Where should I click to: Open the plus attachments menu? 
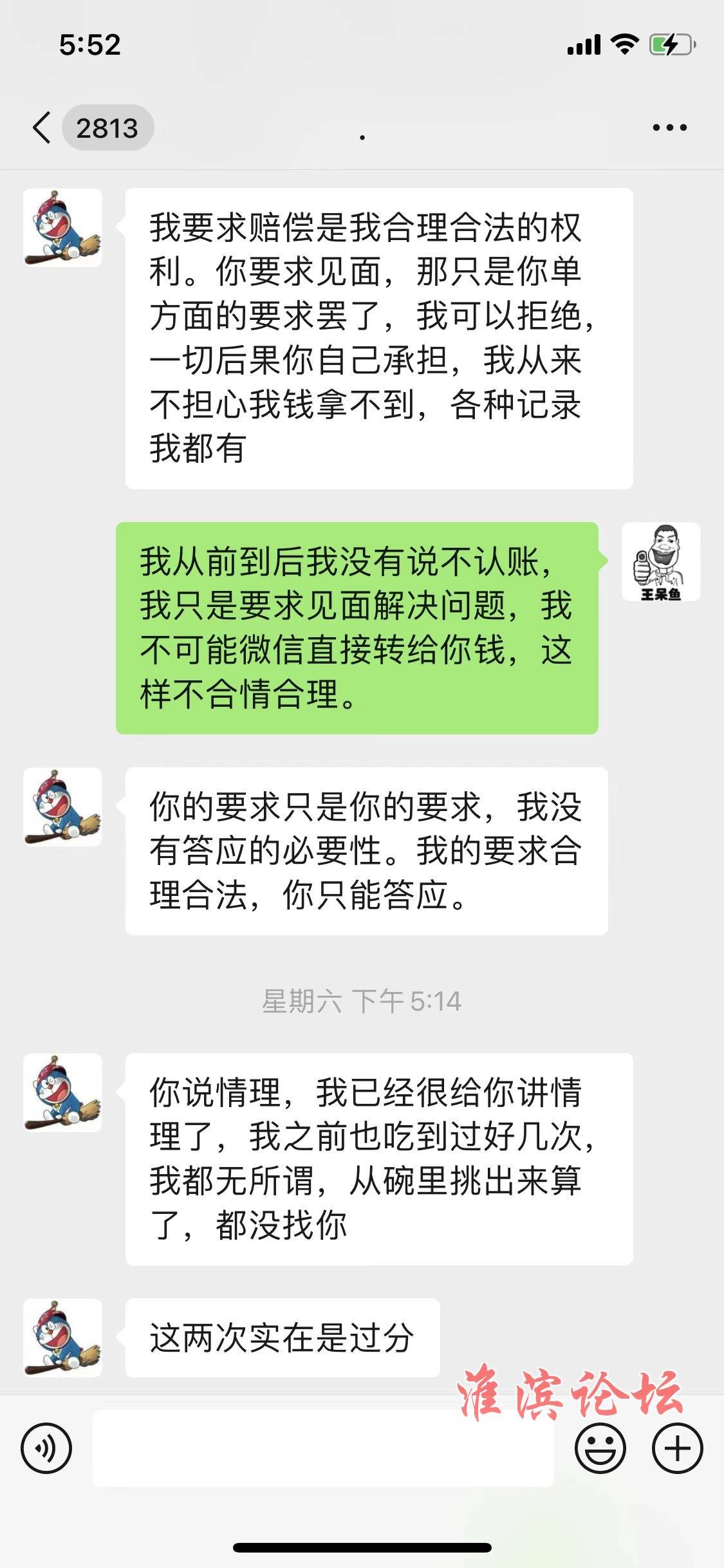pos(677,1448)
